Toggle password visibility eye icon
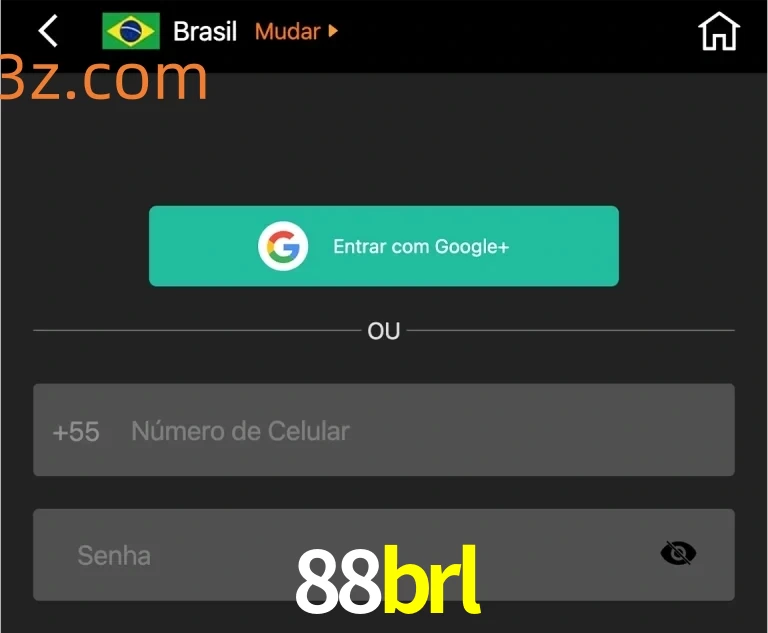 (678, 553)
